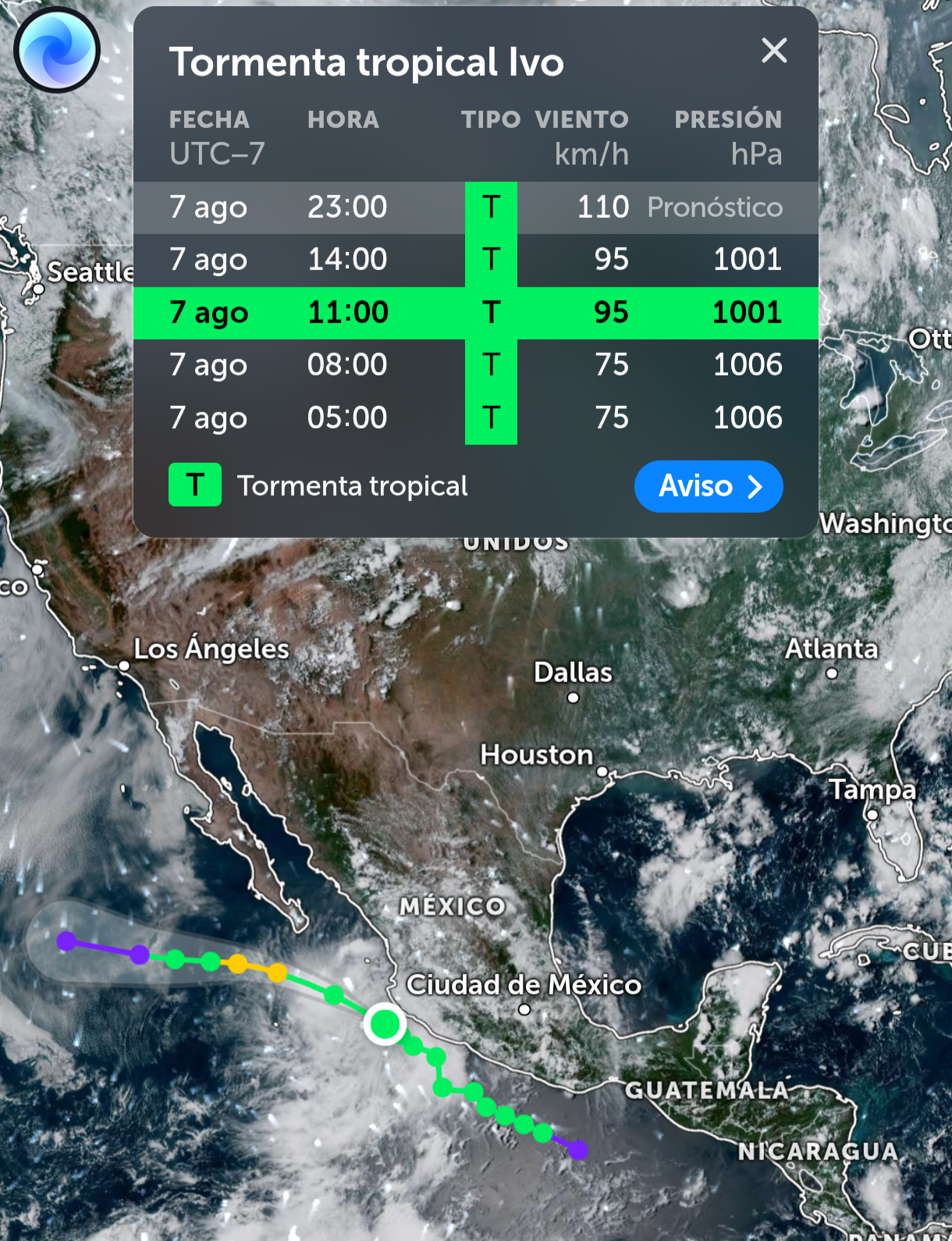Open the Aviso storm advisory

[709, 486]
